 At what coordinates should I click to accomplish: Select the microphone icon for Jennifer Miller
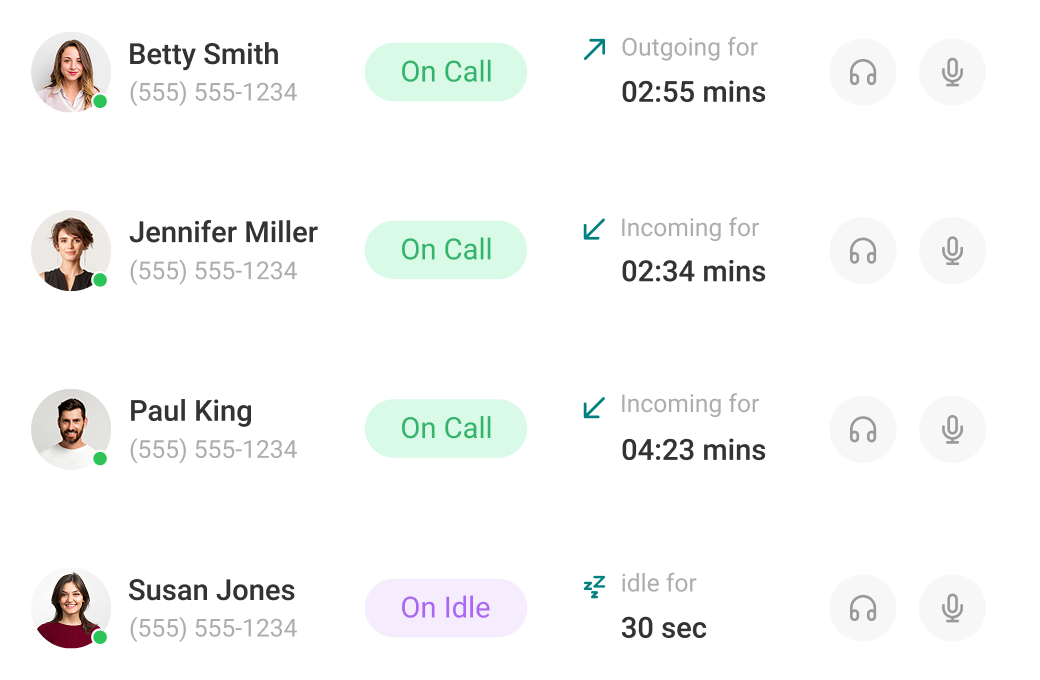tap(952, 250)
